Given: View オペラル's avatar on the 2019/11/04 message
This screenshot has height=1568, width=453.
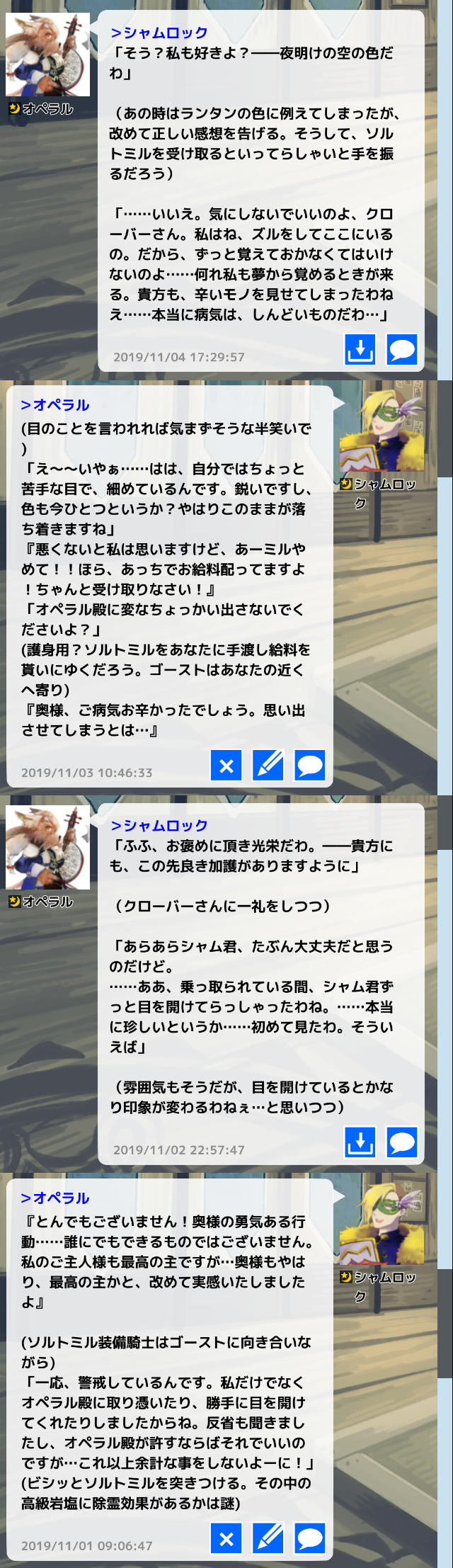Looking at the screenshot, I should pos(47,55).
